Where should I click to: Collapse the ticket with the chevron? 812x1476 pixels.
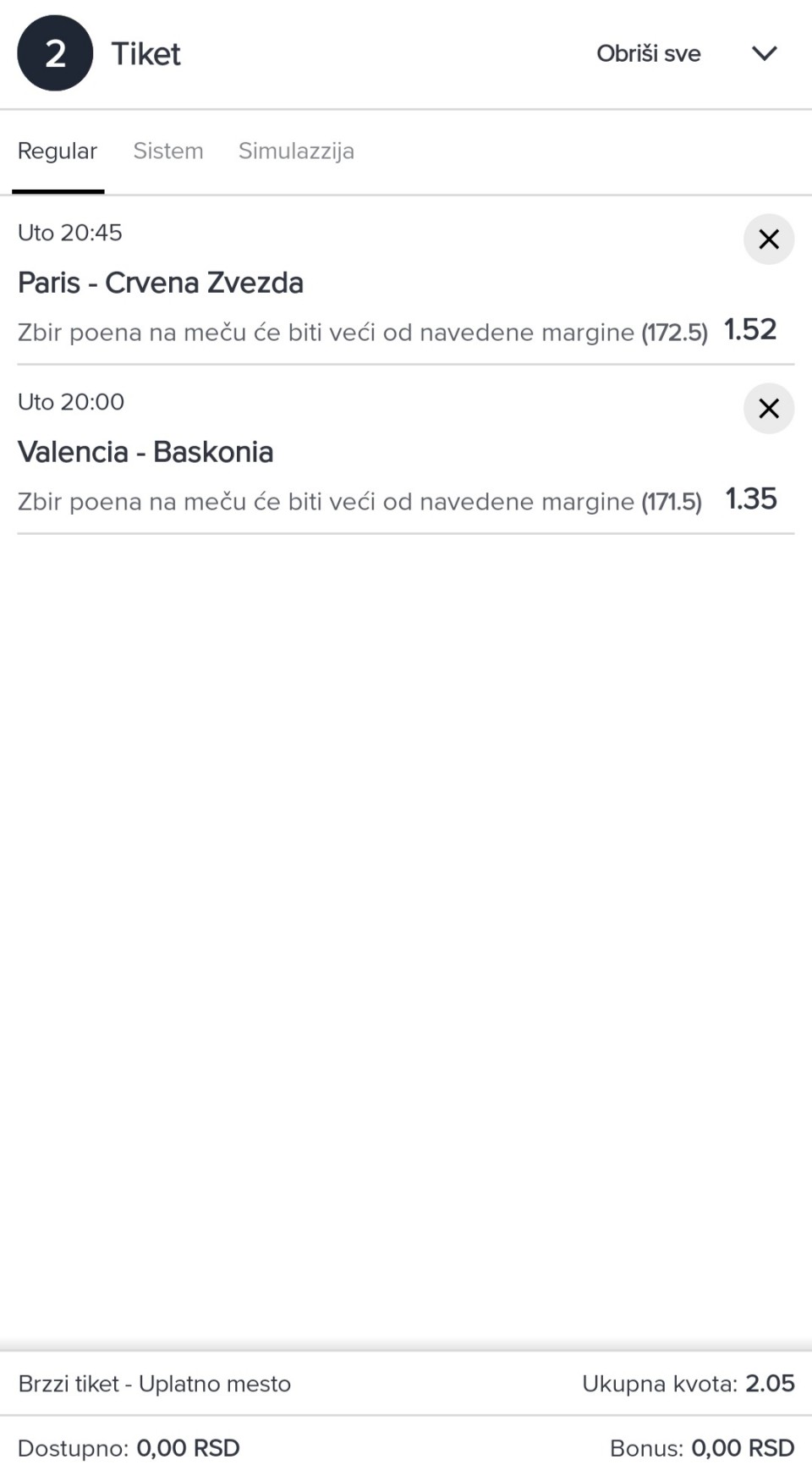(764, 53)
